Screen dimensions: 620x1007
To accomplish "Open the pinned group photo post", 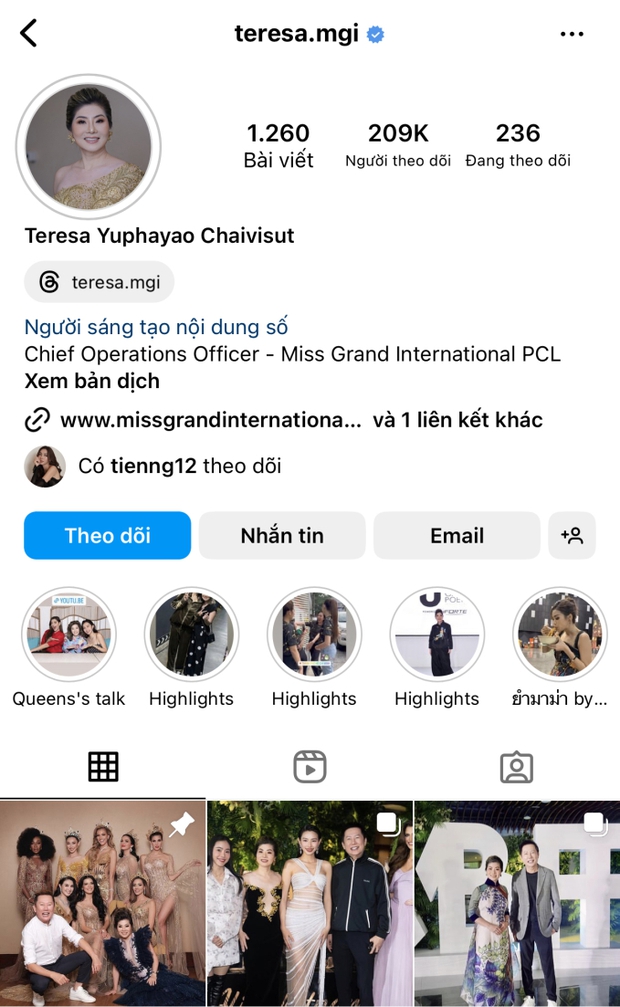I will pos(102,903).
